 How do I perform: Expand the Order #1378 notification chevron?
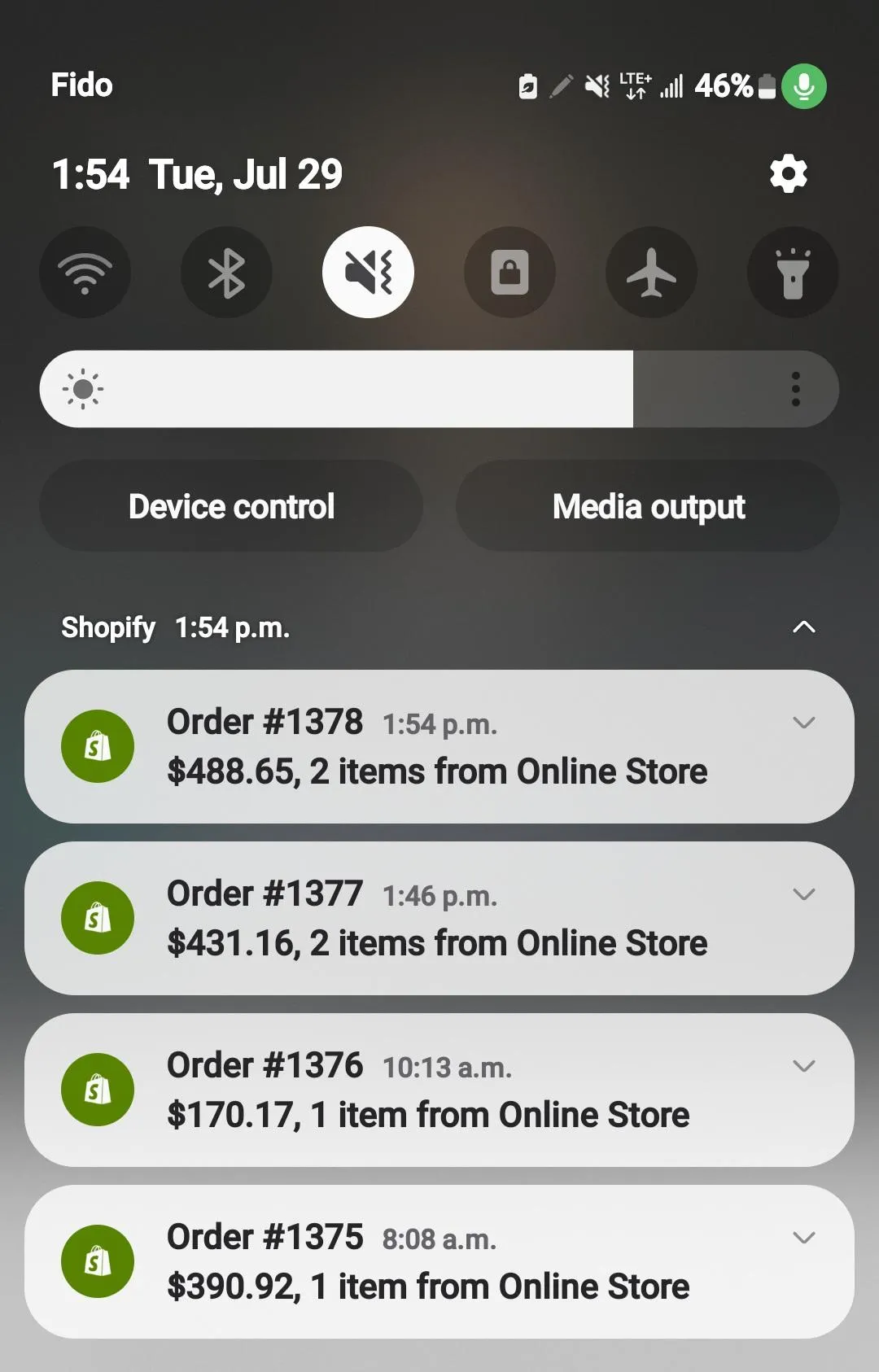click(803, 723)
